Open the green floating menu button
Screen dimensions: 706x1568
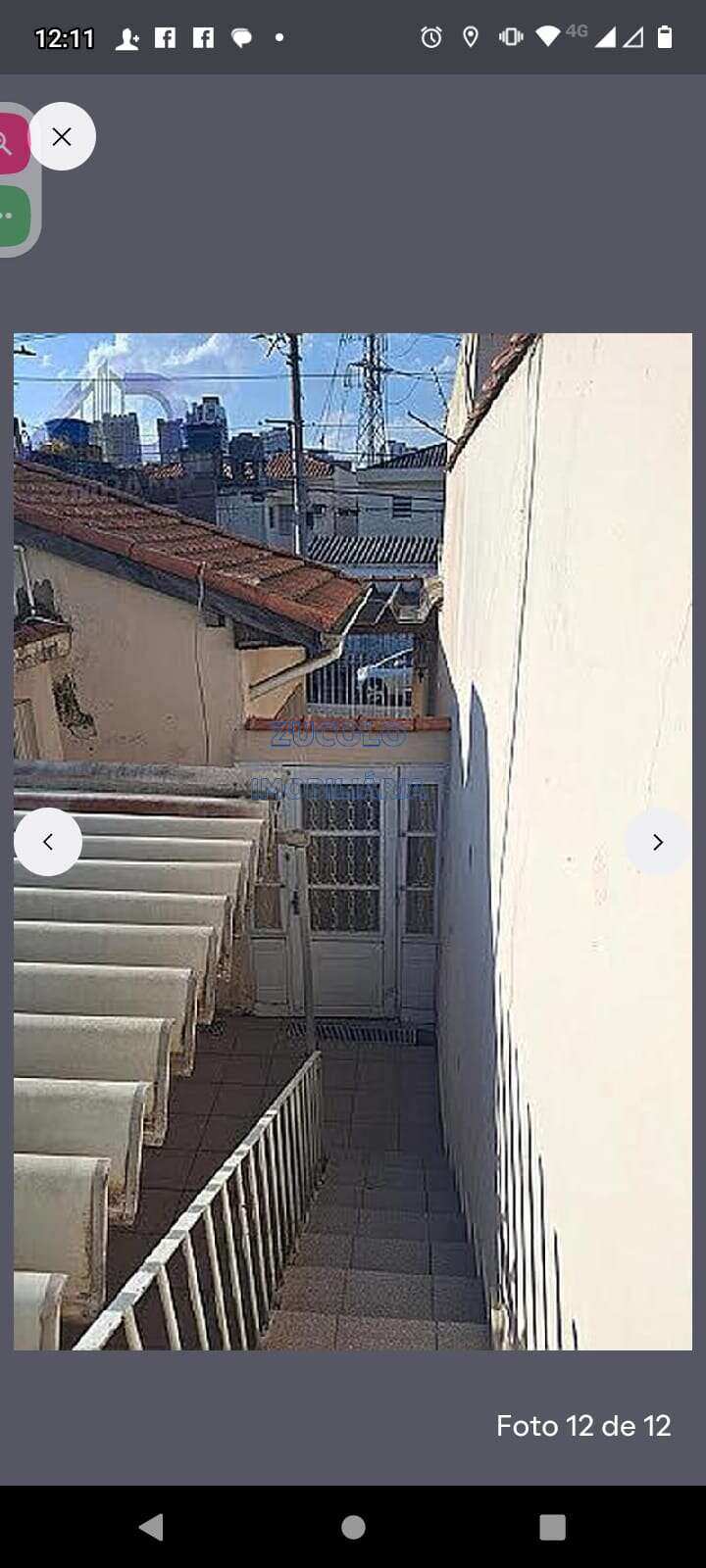pyautogui.click(x=12, y=216)
